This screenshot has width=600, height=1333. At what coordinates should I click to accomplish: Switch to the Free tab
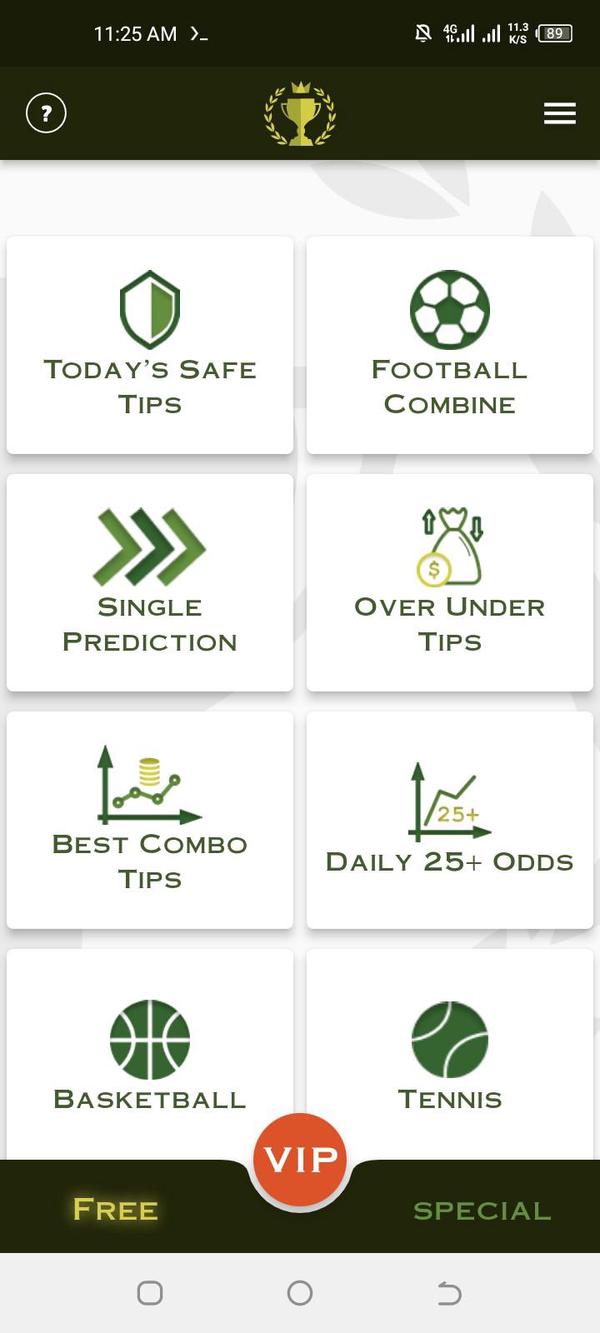(115, 1210)
